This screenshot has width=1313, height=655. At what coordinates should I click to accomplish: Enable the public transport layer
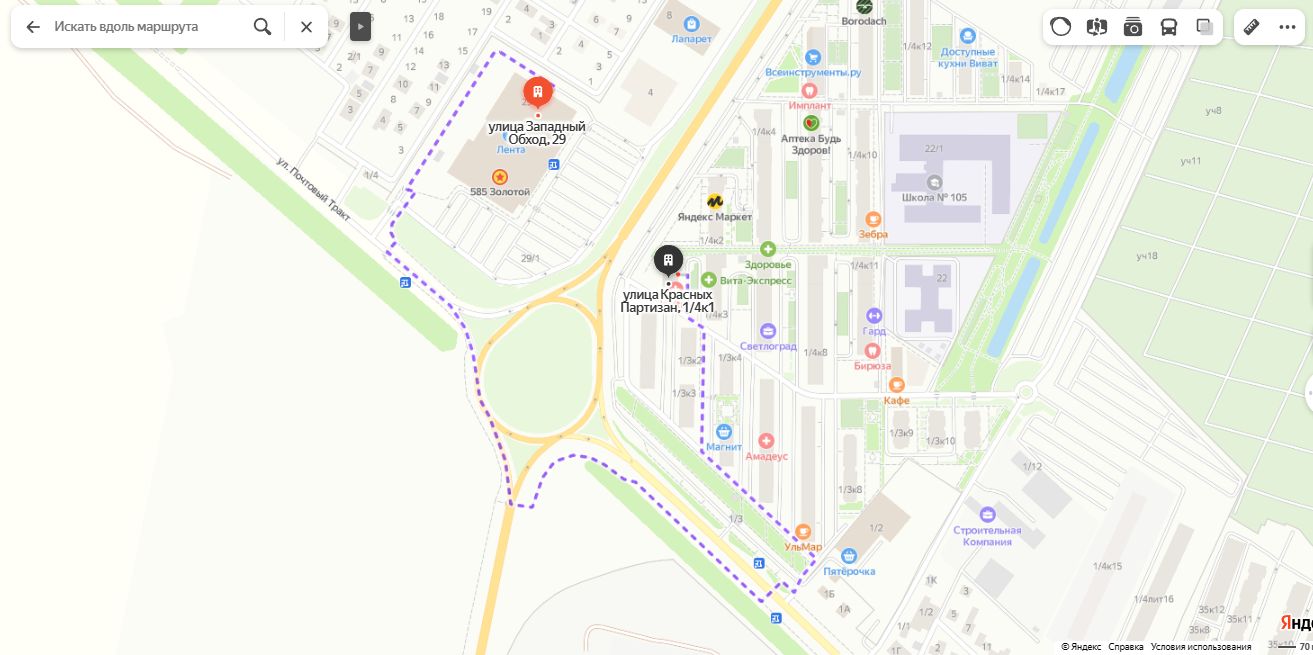1169,27
